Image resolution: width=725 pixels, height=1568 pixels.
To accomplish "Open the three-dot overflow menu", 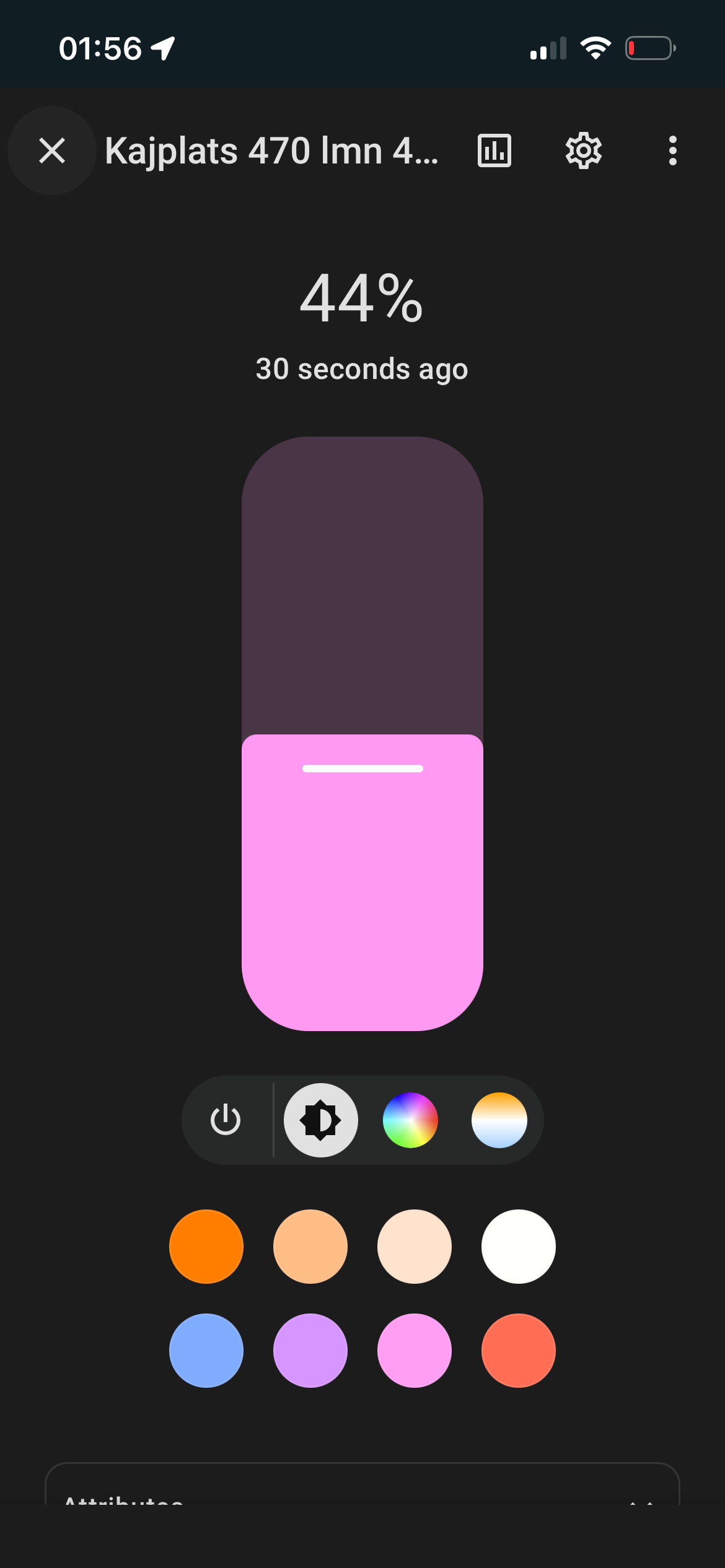I will click(x=672, y=150).
